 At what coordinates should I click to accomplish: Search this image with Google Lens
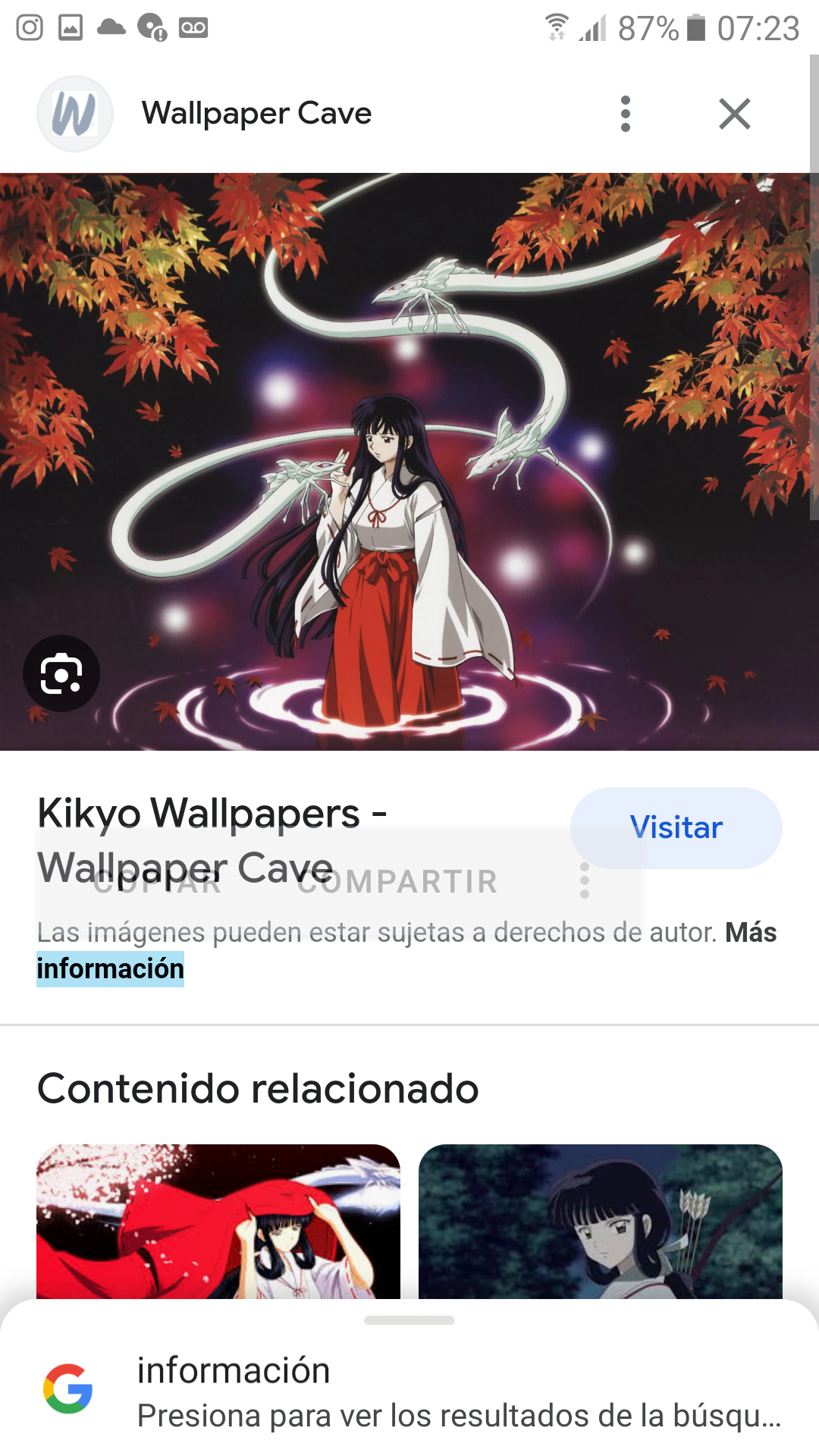(x=61, y=673)
